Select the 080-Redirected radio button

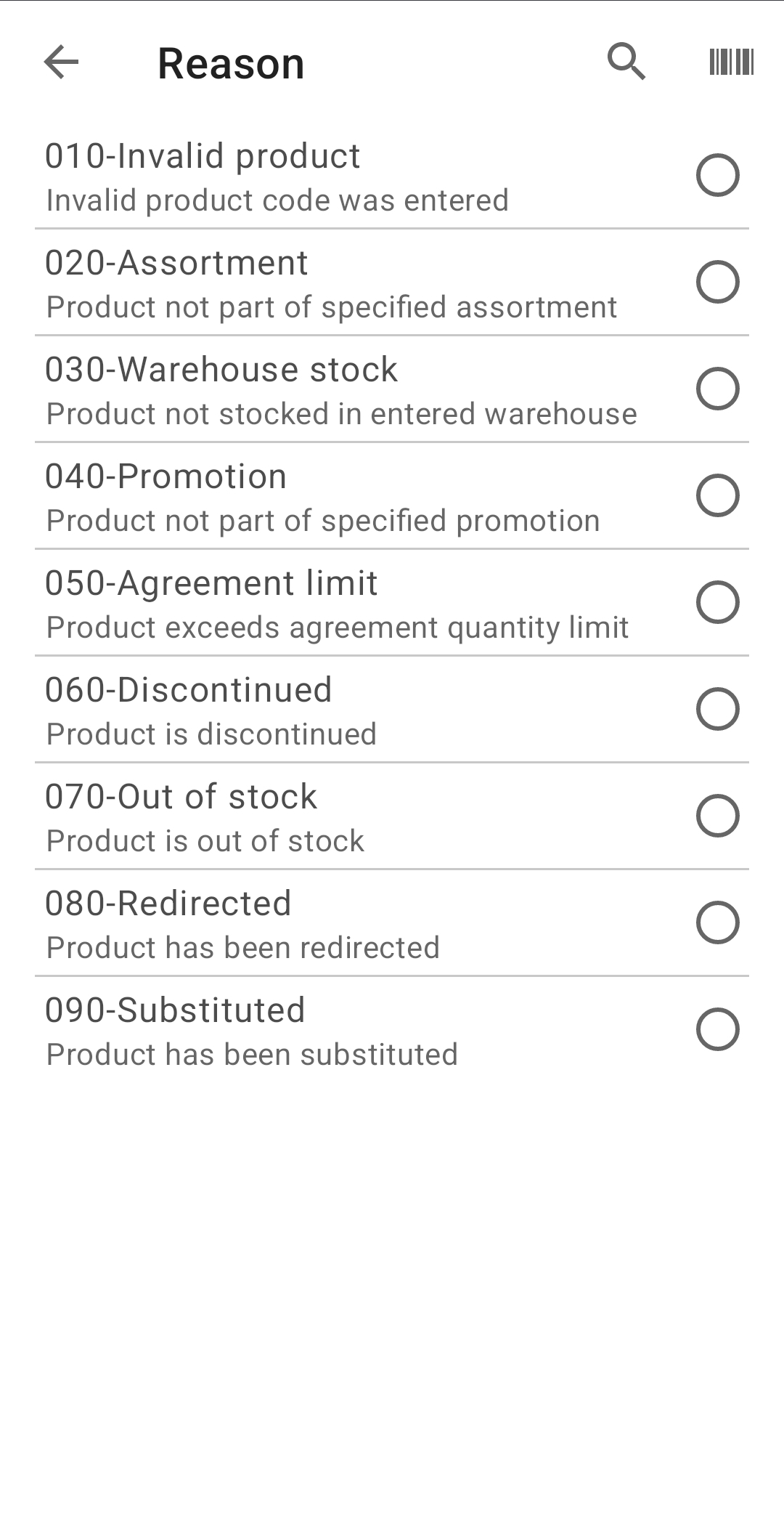pos(718,922)
